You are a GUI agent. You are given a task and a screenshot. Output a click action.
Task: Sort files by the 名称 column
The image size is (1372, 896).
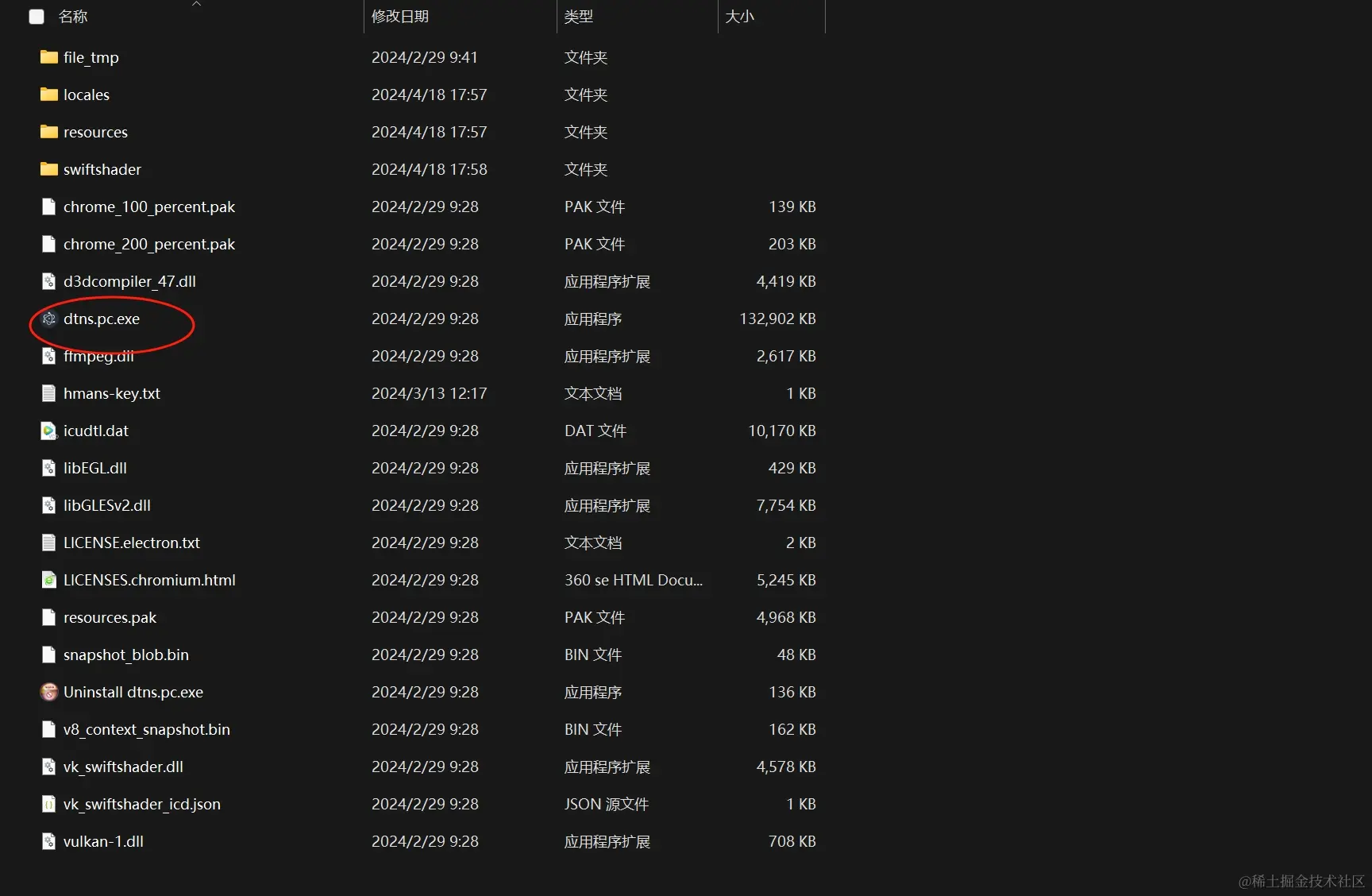click(x=73, y=17)
